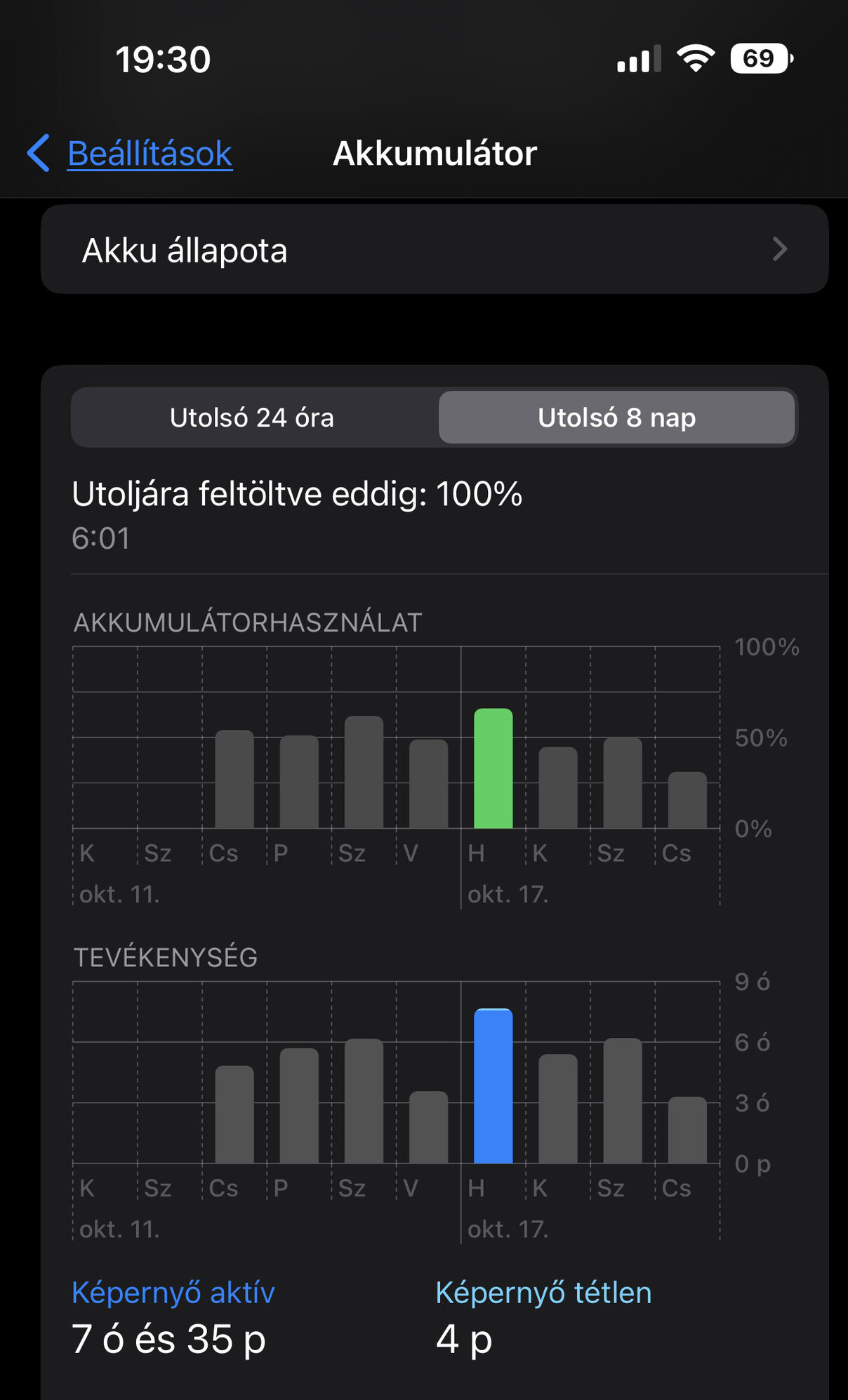Image resolution: width=848 pixels, height=1400 pixels.
Task: Select the blue Monday activity bar
Action: 493,1086
